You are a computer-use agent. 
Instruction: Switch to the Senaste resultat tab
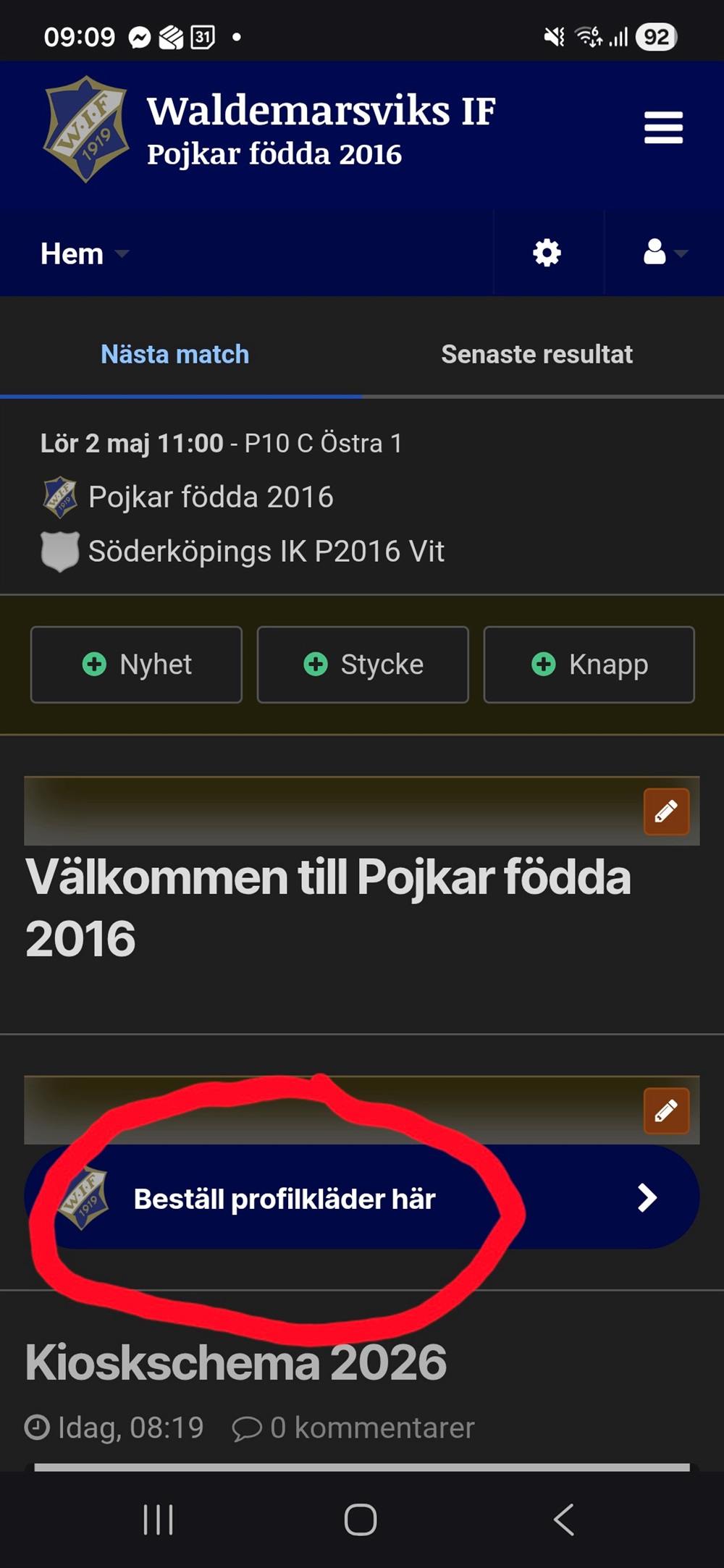tap(536, 355)
